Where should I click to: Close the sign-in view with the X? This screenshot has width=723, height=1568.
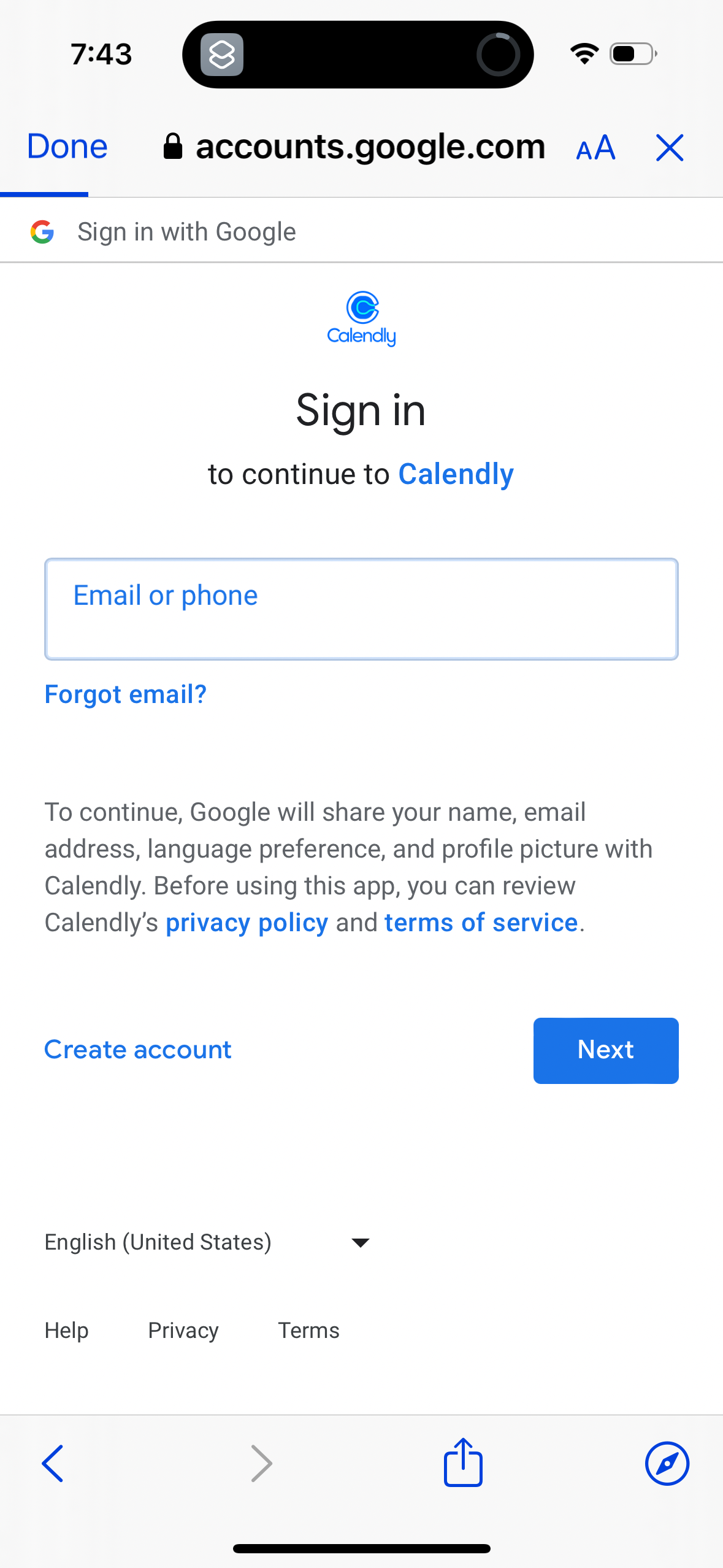(670, 147)
